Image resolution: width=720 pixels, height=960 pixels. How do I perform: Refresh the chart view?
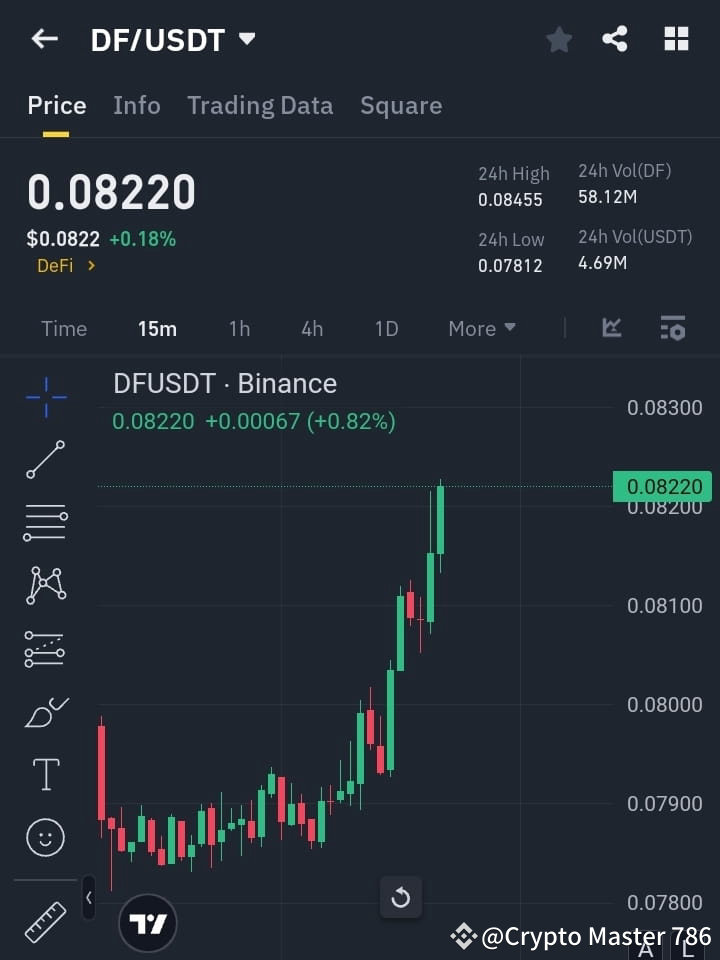(401, 898)
